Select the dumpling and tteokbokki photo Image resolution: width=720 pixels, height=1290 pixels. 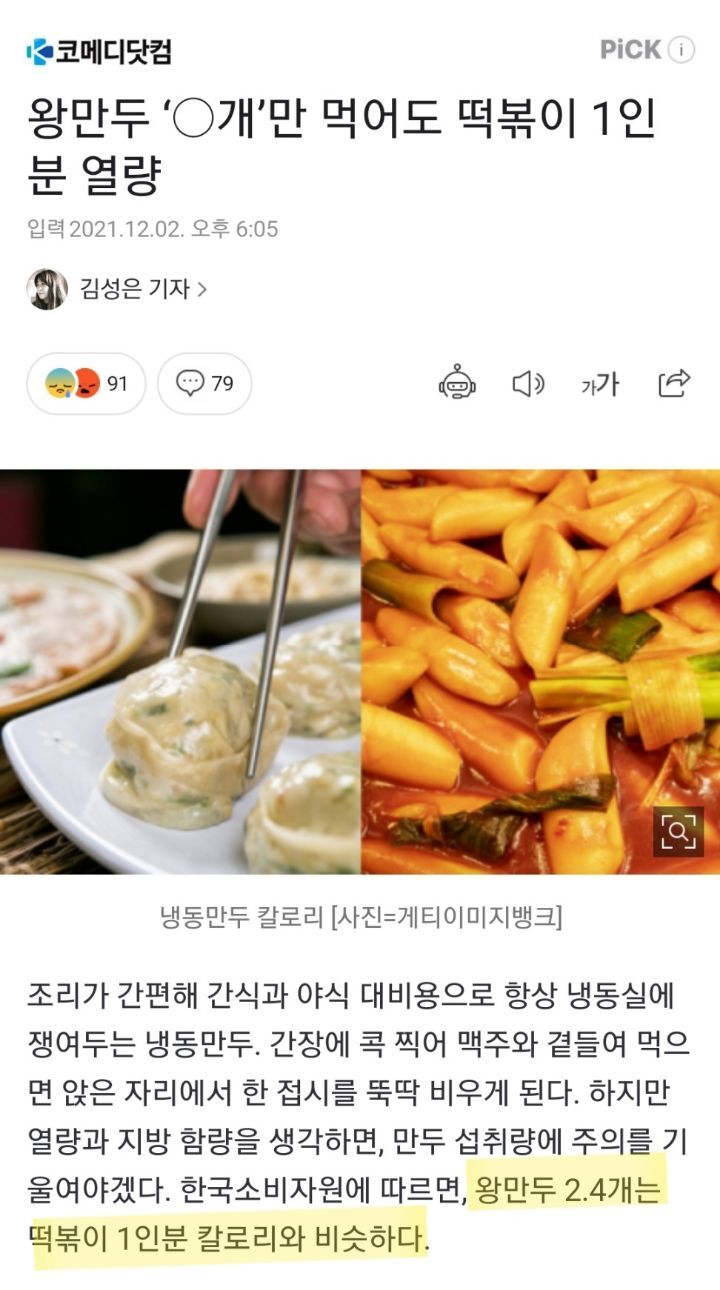click(x=360, y=665)
